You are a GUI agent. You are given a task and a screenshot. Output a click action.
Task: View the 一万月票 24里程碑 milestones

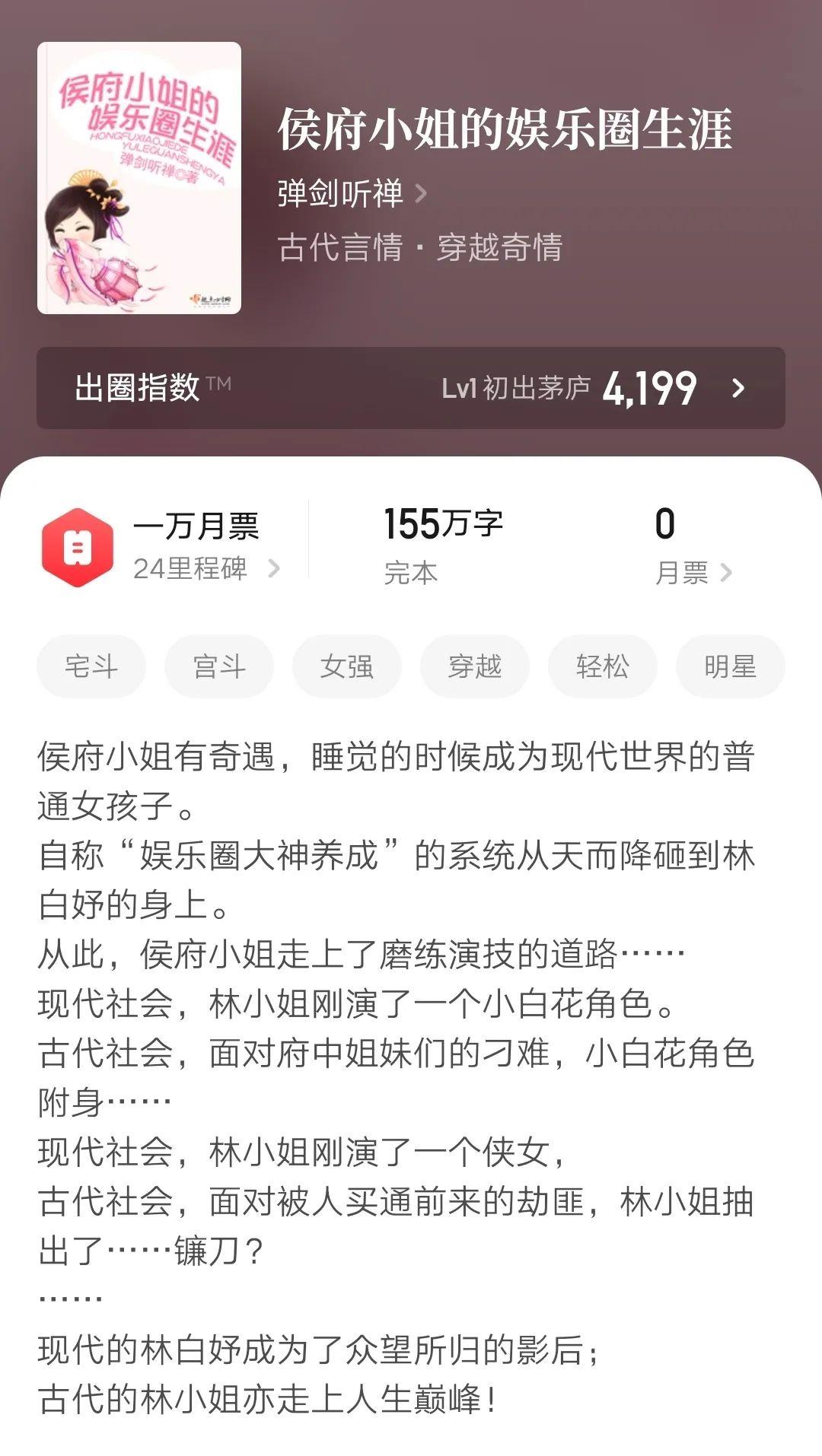[x=163, y=546]
